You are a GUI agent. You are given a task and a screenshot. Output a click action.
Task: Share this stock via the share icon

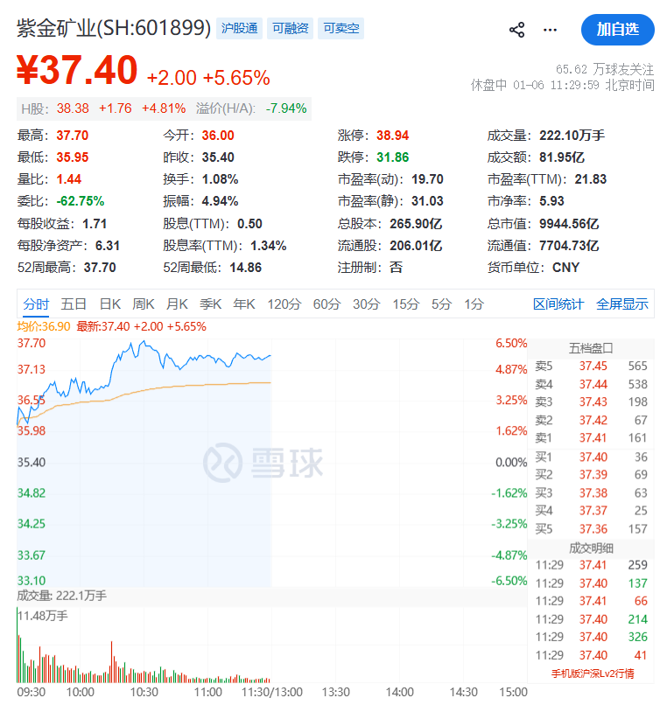point(517,30)
